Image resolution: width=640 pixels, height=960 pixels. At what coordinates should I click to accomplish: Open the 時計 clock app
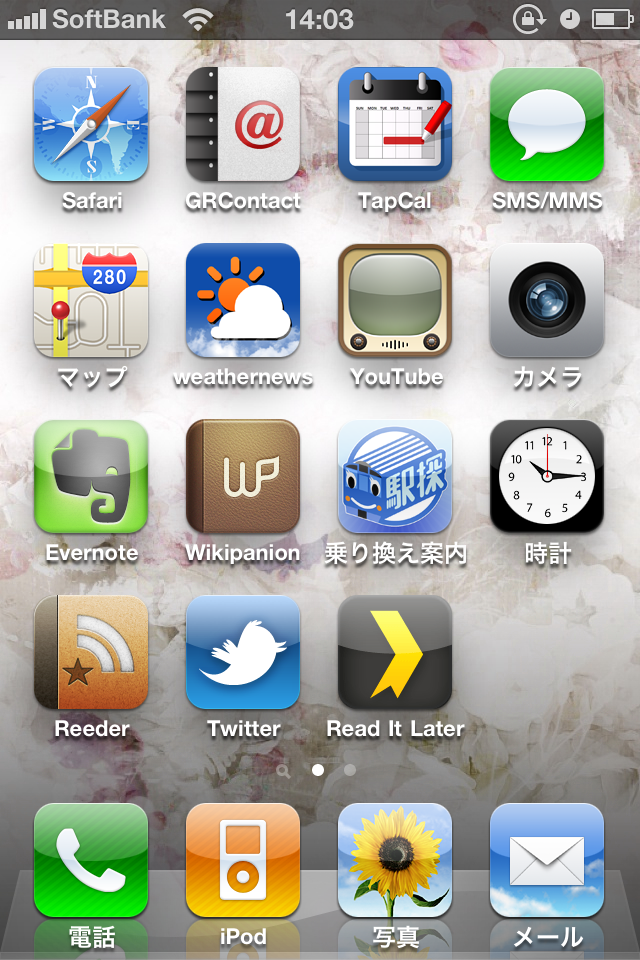547,477
